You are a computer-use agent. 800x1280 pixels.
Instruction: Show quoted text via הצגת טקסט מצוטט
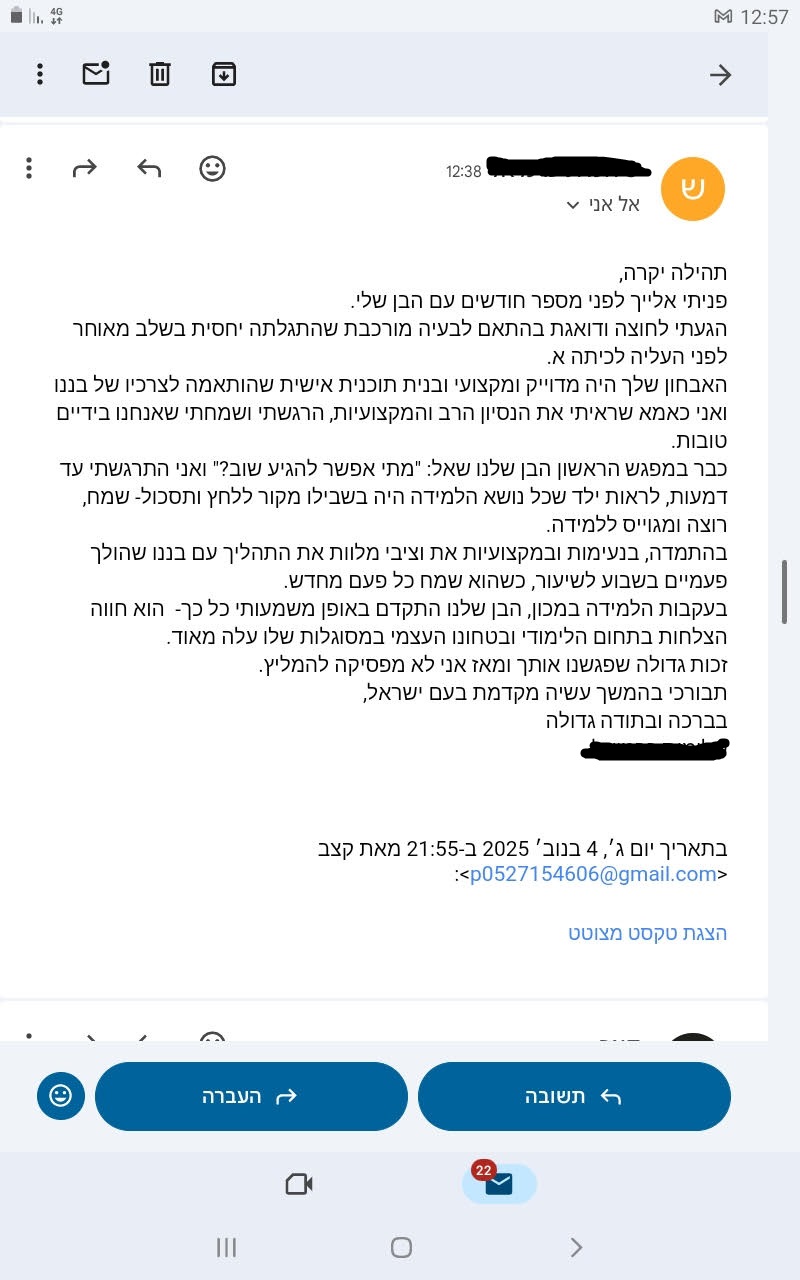click(x=647, y=933)
